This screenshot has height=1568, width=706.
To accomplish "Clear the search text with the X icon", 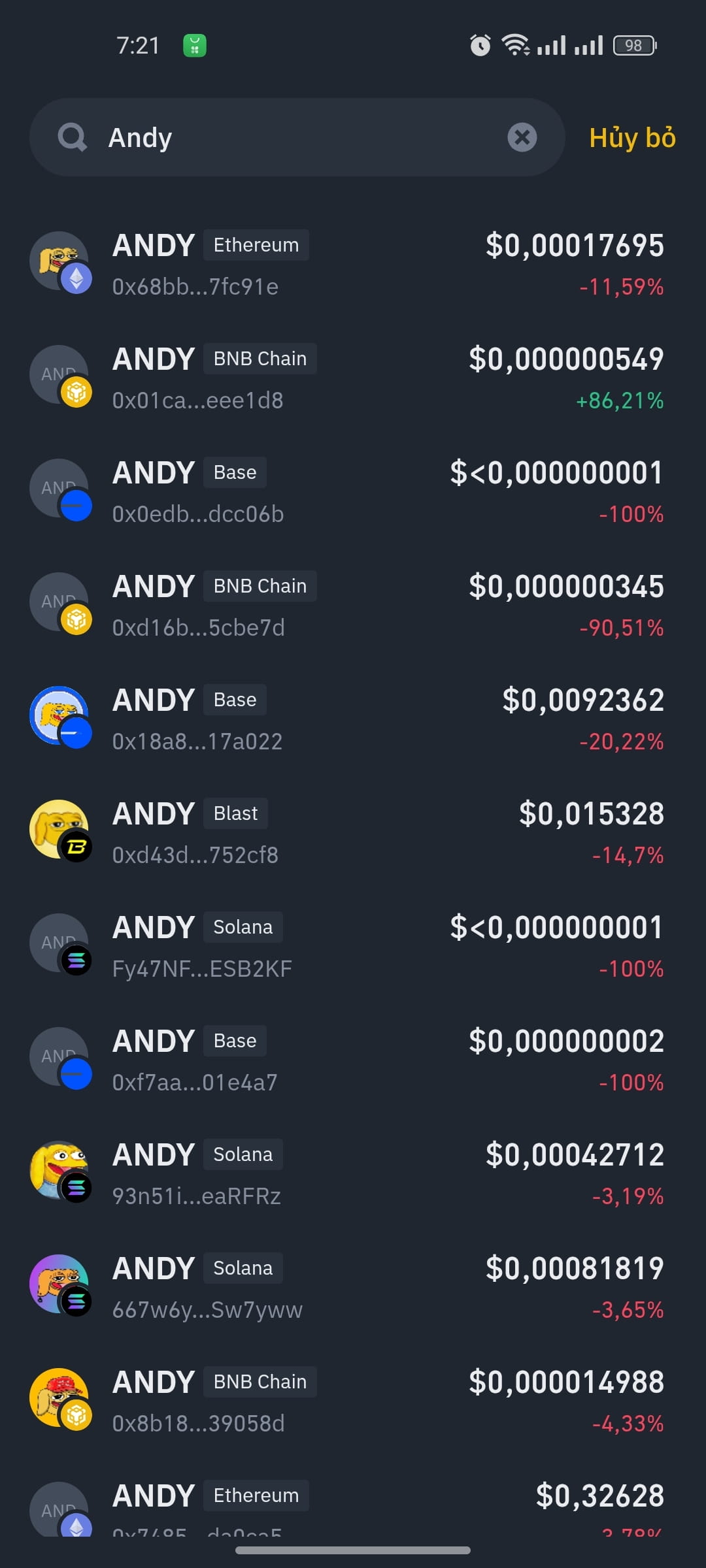I will pos(522,137).
